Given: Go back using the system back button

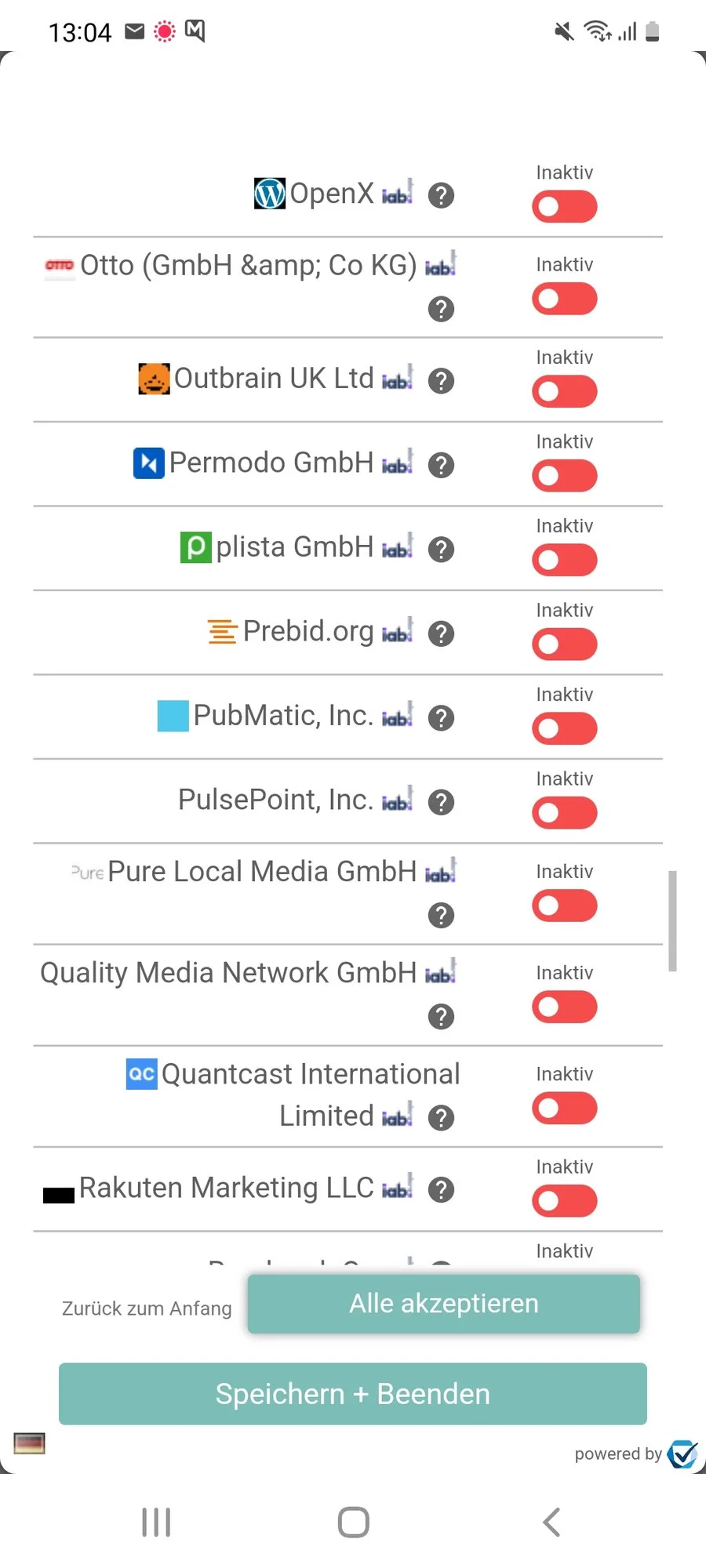Looking at the screenshot, I should [x=551, y=1523].
